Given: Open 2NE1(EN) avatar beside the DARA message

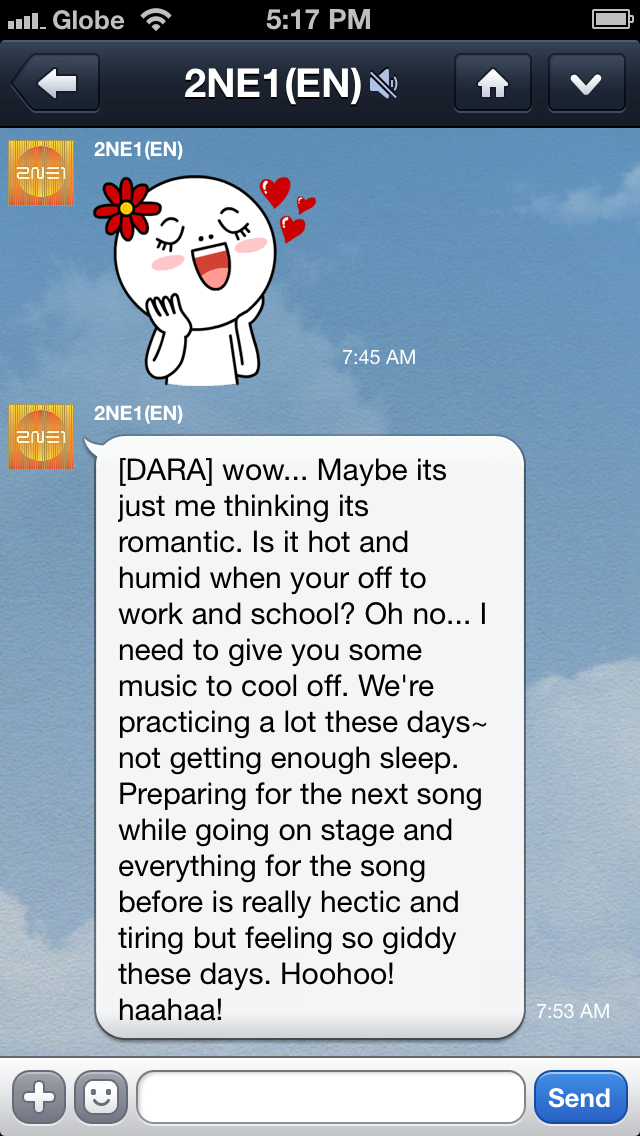Looking at the screenshot, I should point(41,437).
